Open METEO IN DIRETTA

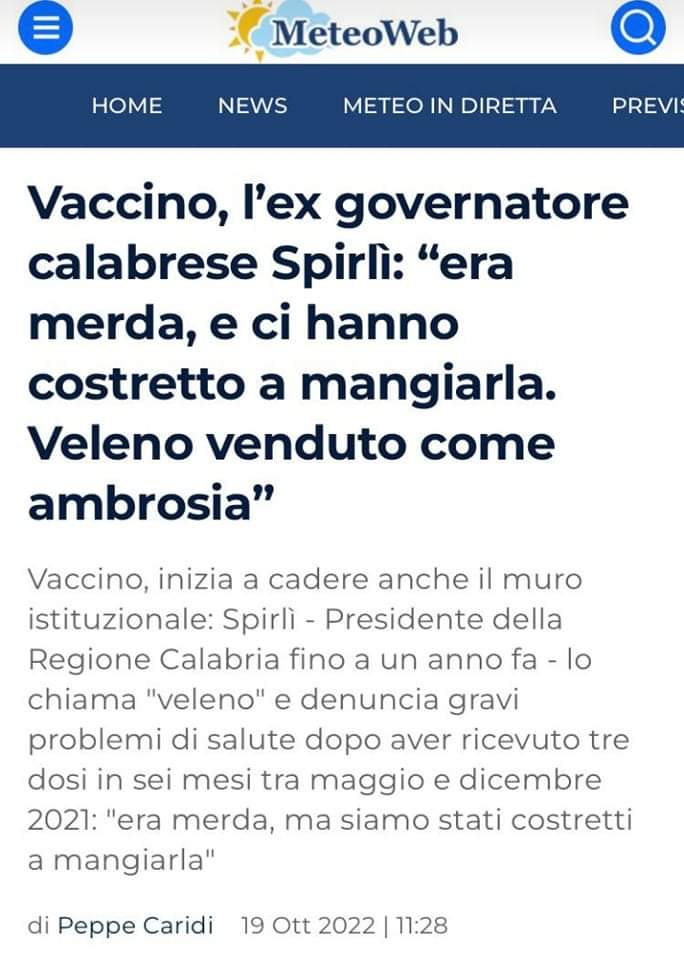(449, 106)
